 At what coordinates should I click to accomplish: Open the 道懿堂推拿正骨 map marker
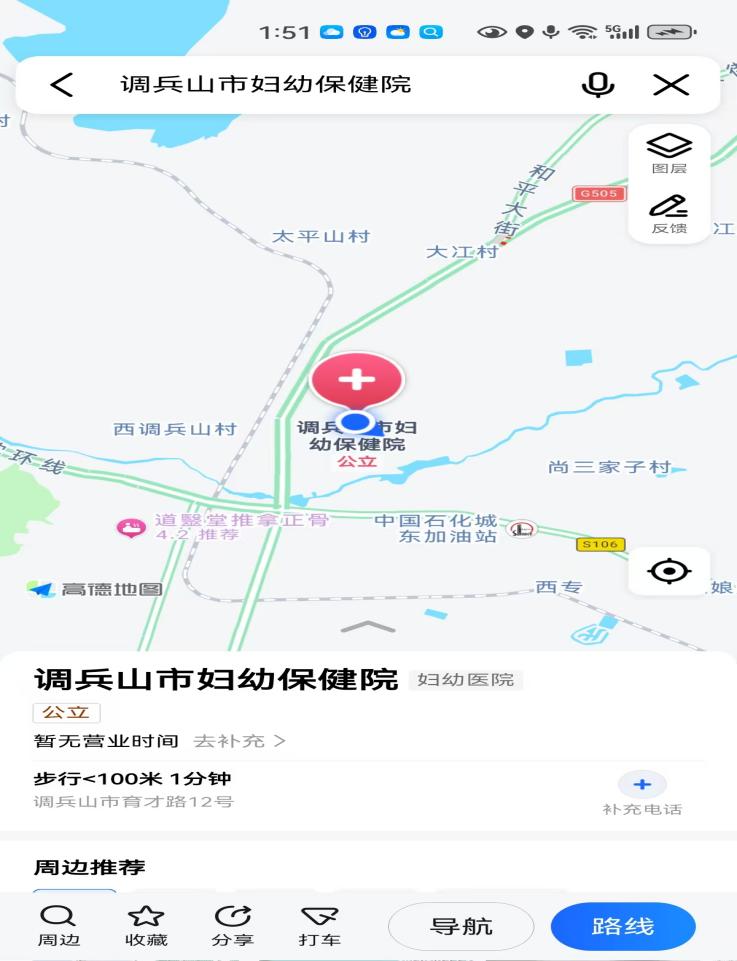coord(131,527)
